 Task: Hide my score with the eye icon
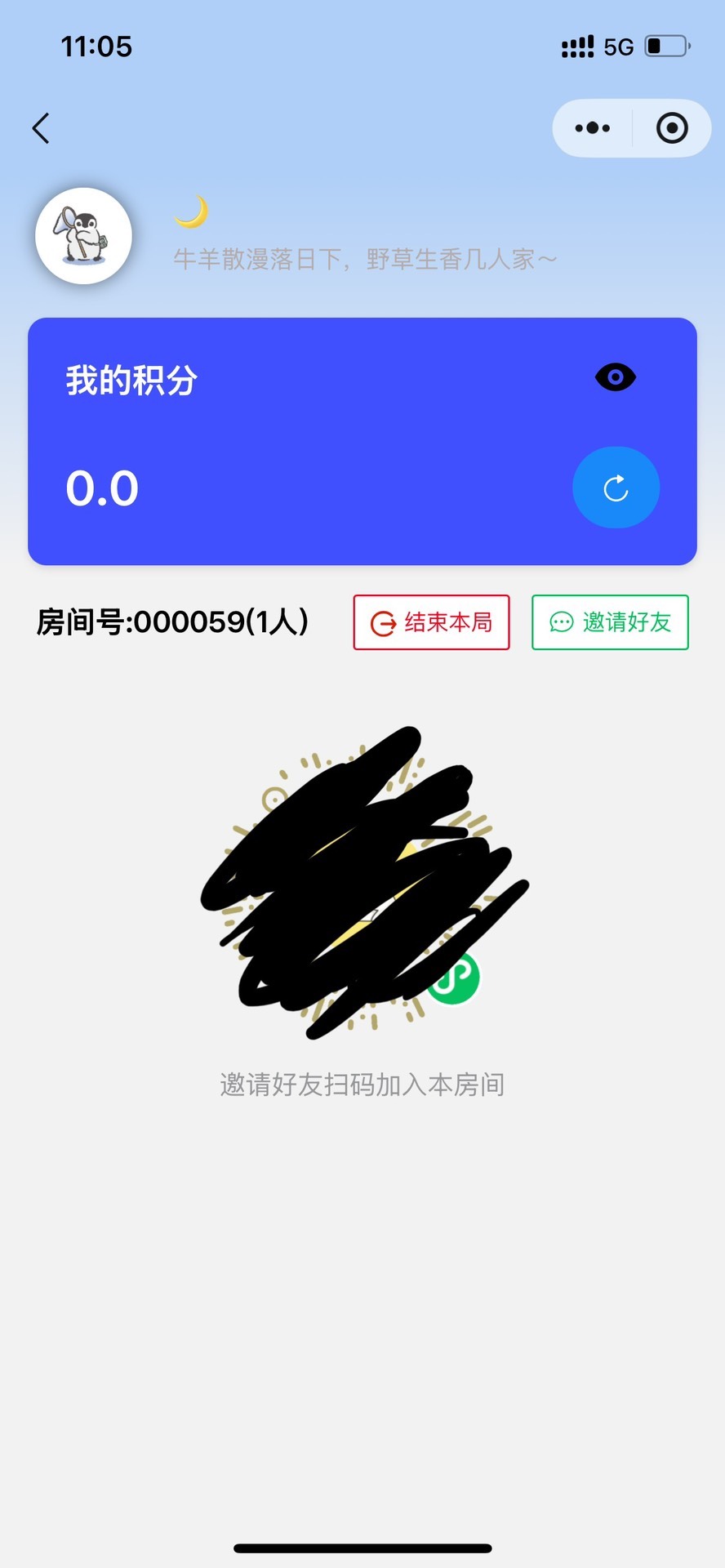(x=615, y=377)
